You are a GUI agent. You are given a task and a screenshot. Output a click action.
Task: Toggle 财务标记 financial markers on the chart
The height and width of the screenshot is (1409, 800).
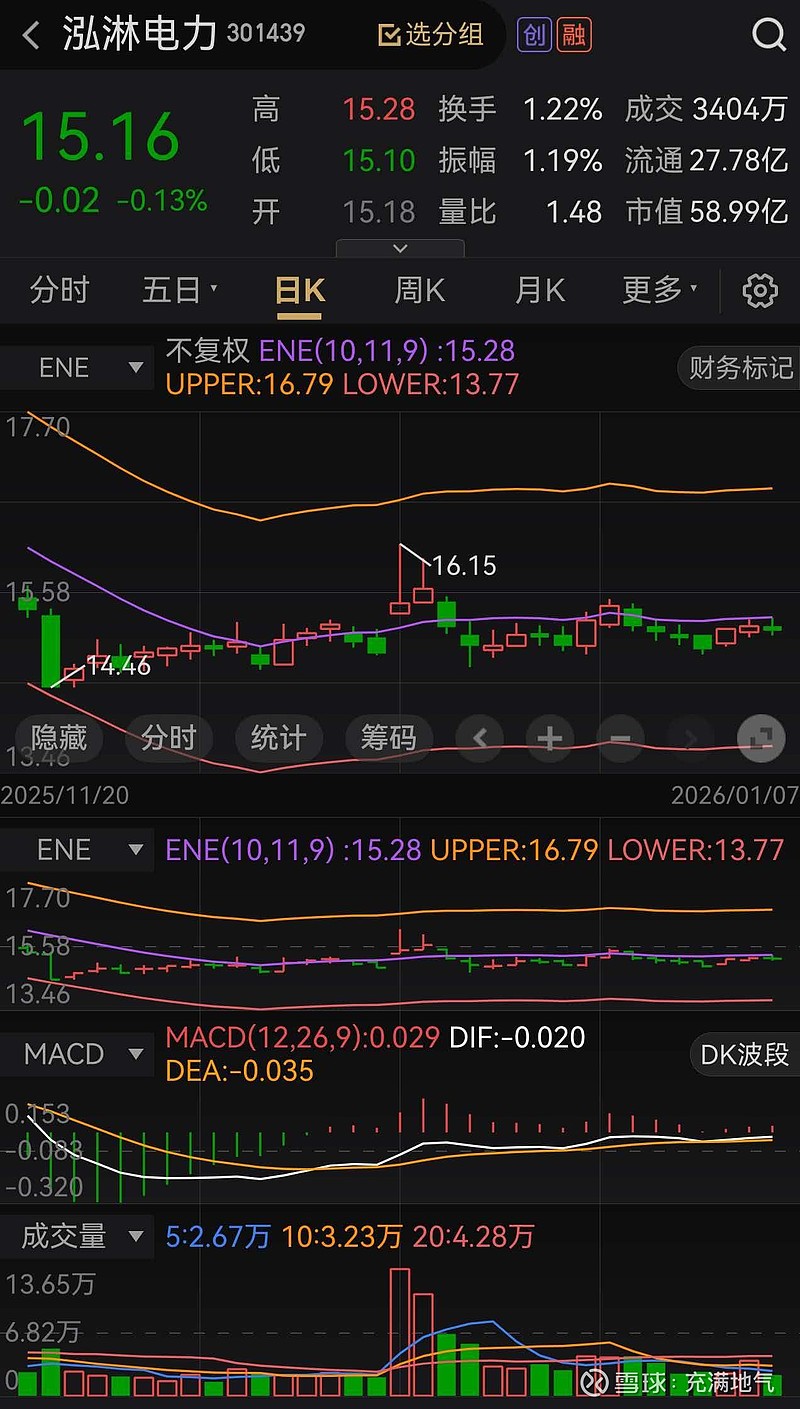point(742,368)
